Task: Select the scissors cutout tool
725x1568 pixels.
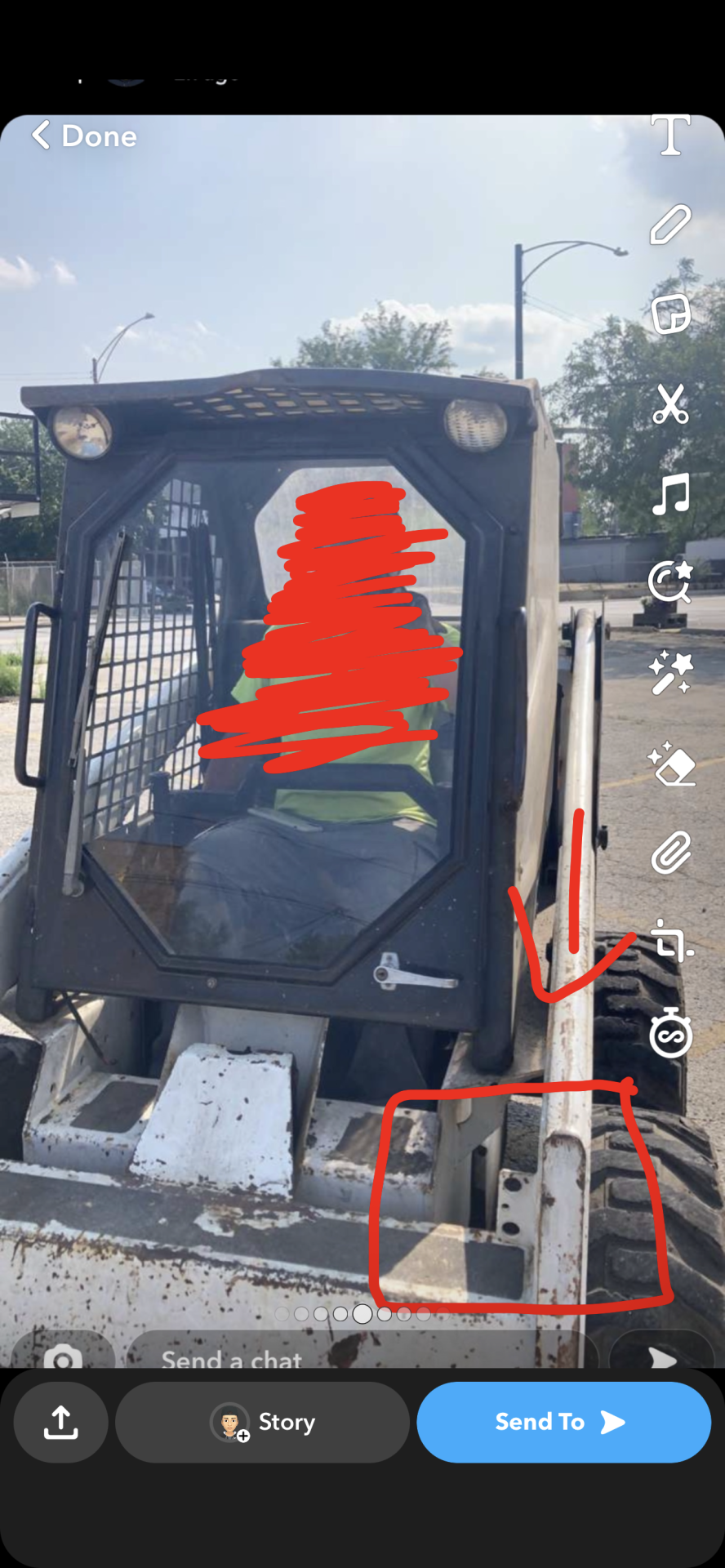Action: [x=670, y=403]
